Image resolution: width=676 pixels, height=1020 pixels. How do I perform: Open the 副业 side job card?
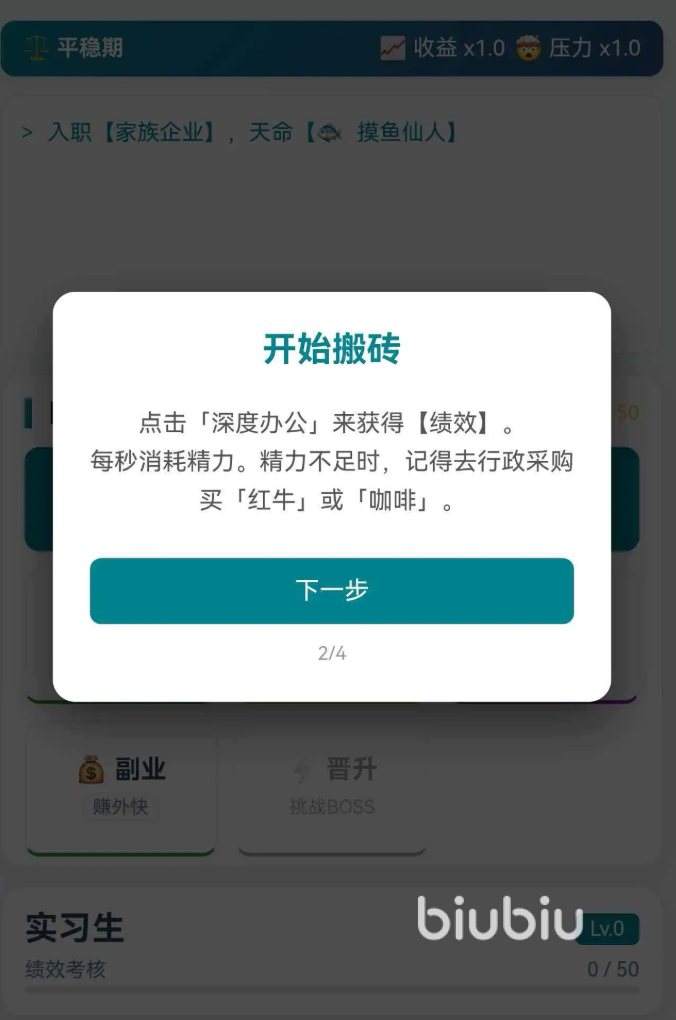pos(121,787)
